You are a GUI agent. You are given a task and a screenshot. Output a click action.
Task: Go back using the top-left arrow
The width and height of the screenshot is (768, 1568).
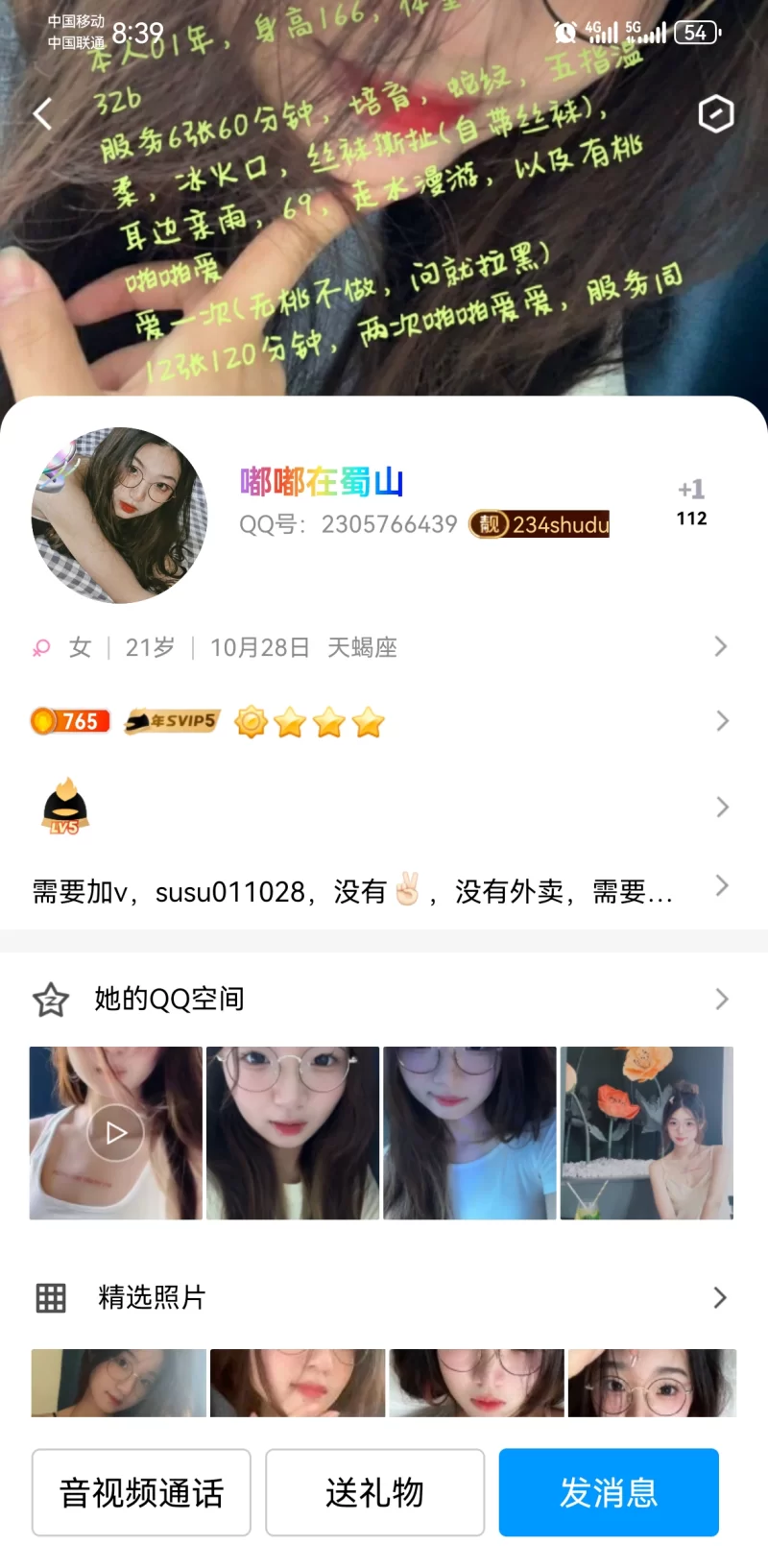[x=42, y=114]
